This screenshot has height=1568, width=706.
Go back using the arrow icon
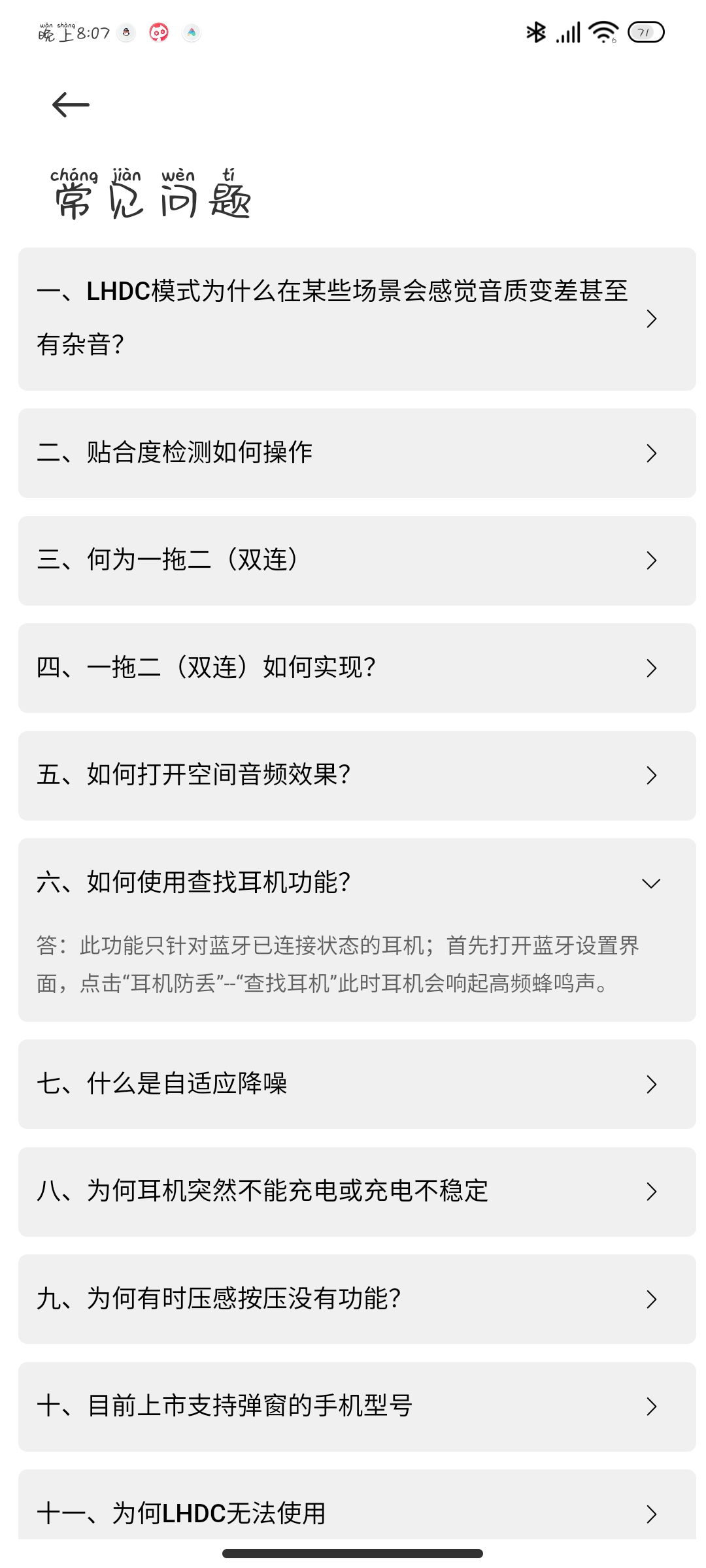[71, 105]
